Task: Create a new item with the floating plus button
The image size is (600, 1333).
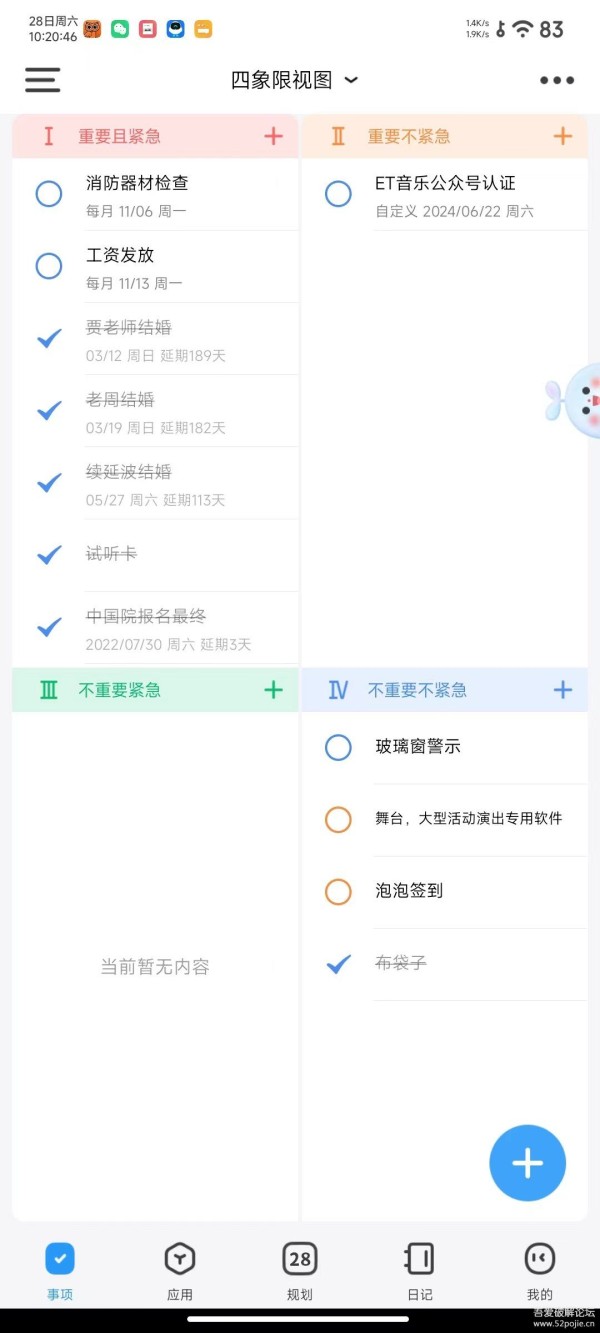Action: pos(527,1163)
